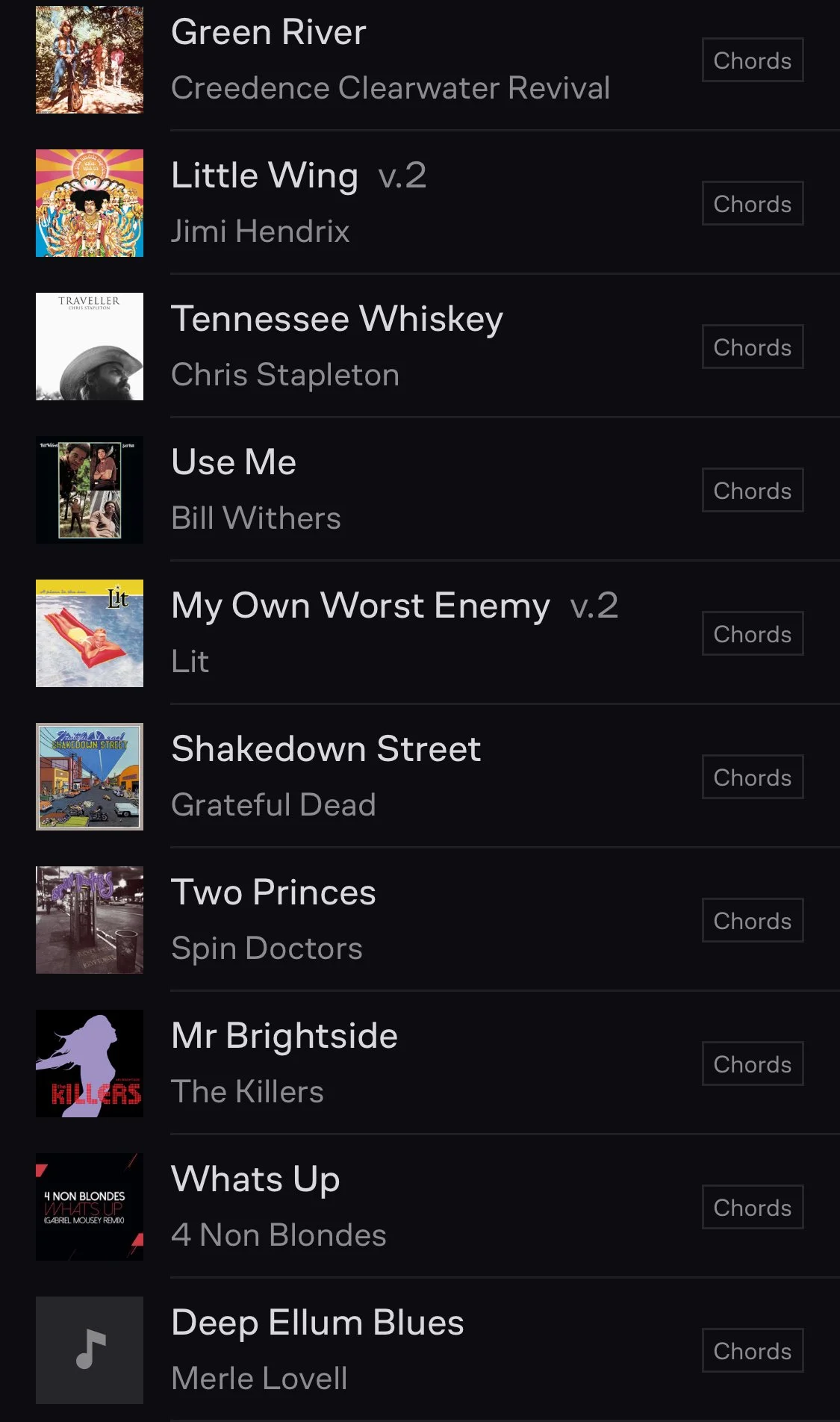Open Deep Ellum Blues by Merle Lovell
Image resolution: width=840 pixels, height=1422 pixels.
tap(317, 1323)
